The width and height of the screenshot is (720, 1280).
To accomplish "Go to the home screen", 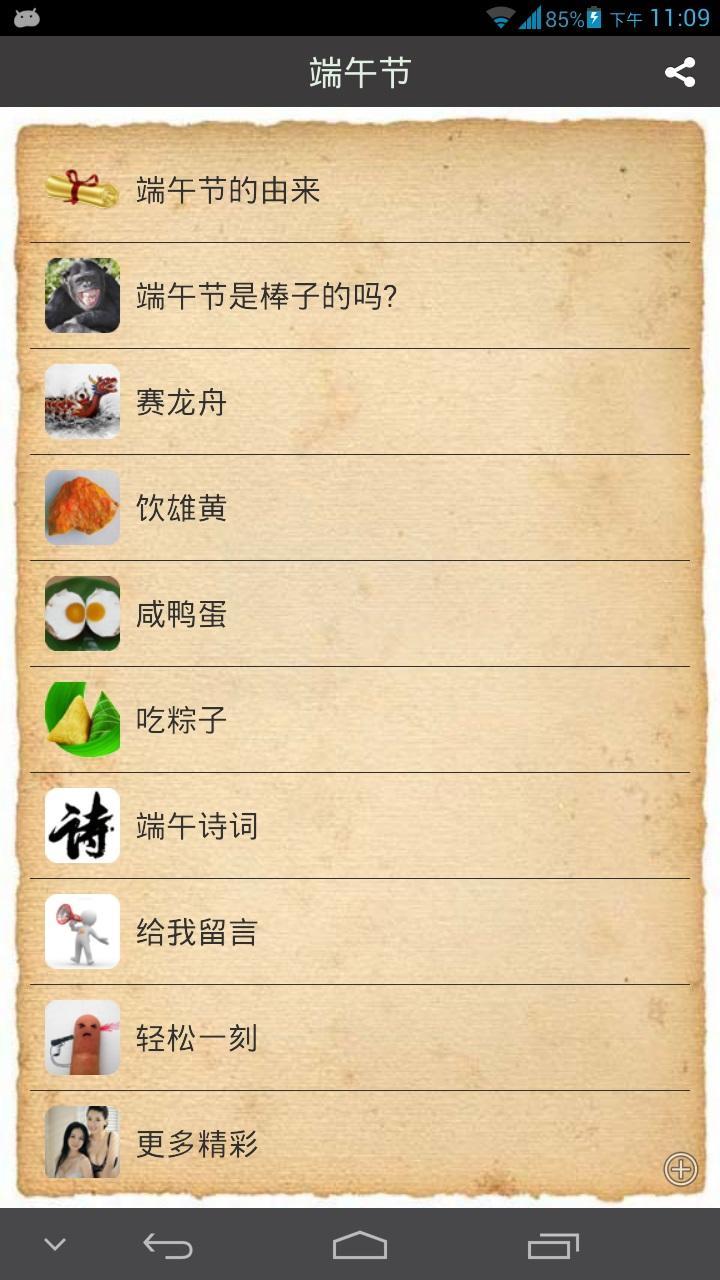I will [x=360, y=1245].
